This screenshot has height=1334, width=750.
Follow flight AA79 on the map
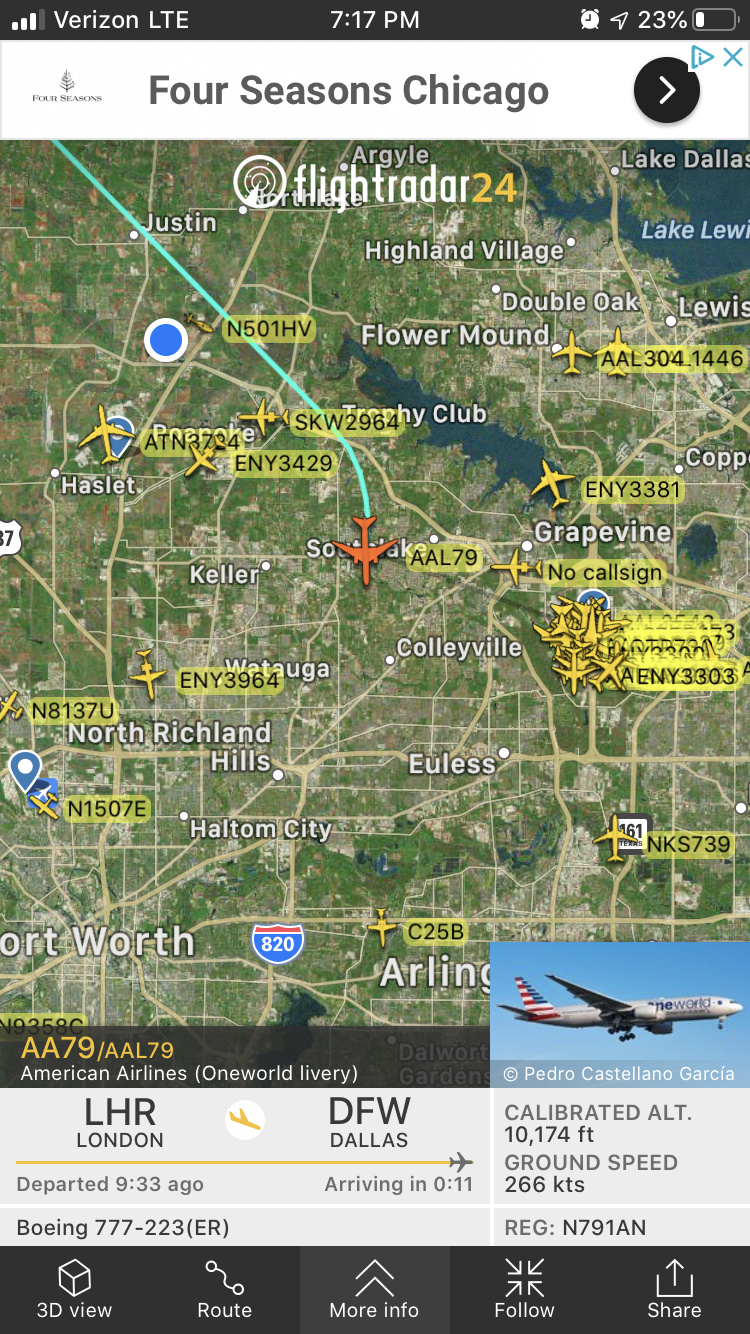point(524,1289)
